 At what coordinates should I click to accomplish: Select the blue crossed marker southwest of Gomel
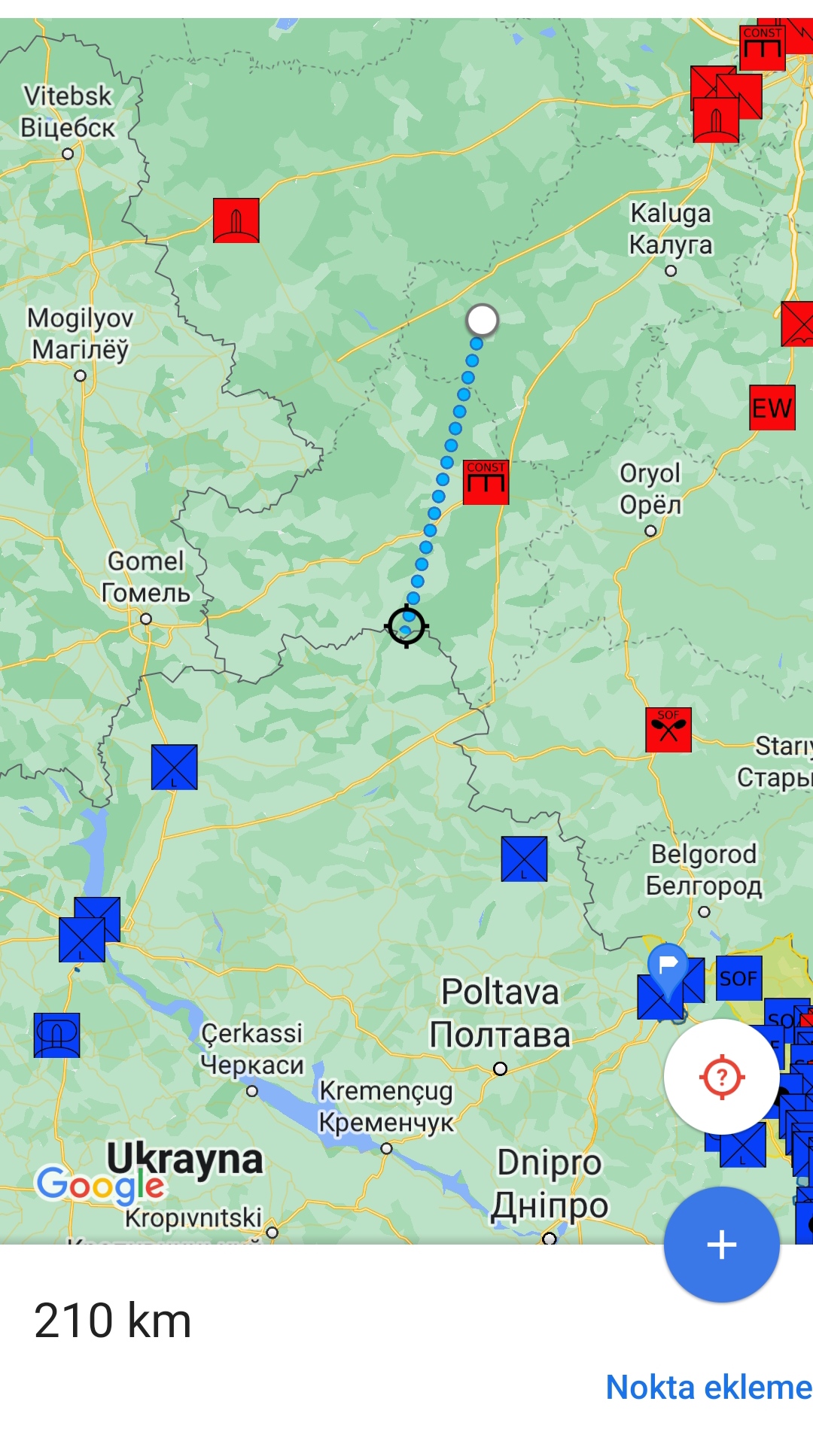pos(174,767)
